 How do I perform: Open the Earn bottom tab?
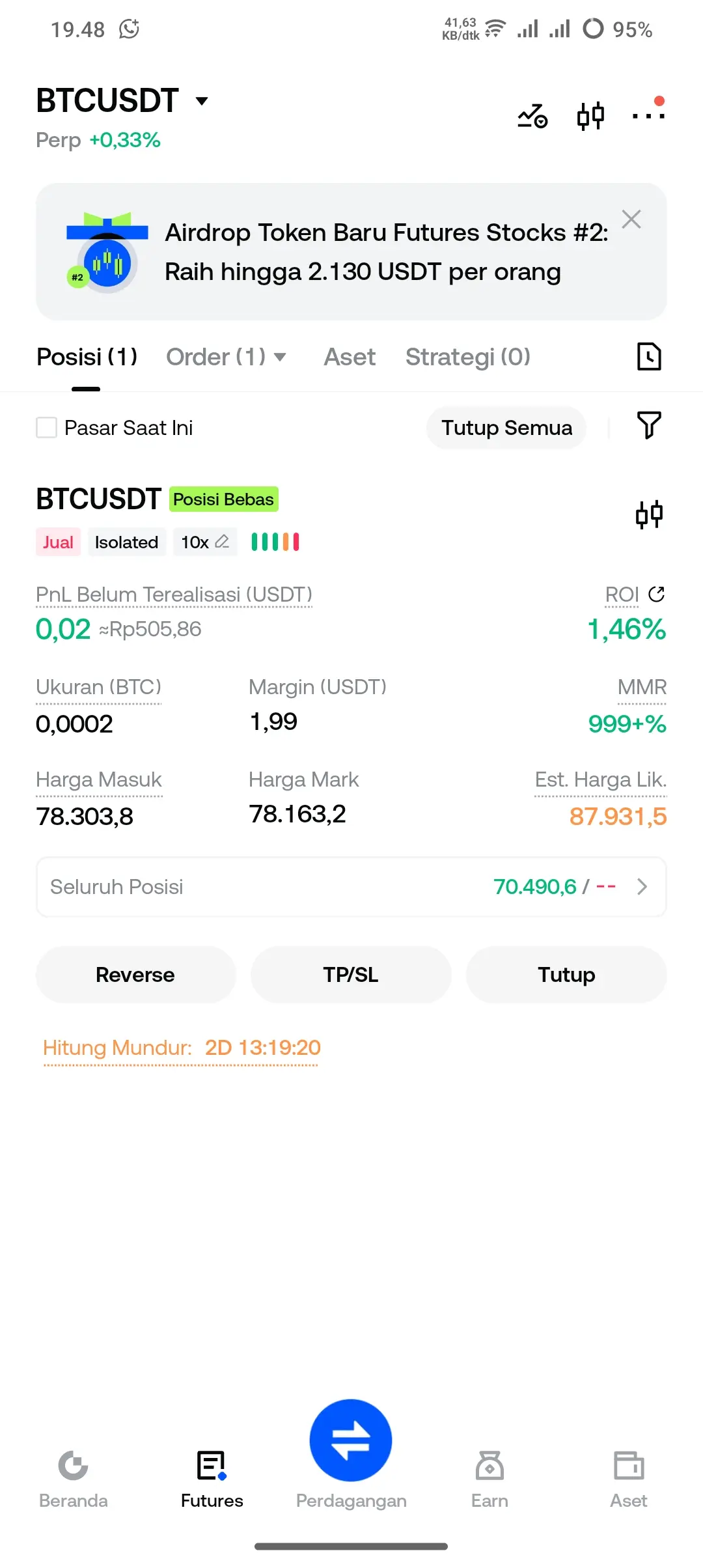[x=489, y=1479]
